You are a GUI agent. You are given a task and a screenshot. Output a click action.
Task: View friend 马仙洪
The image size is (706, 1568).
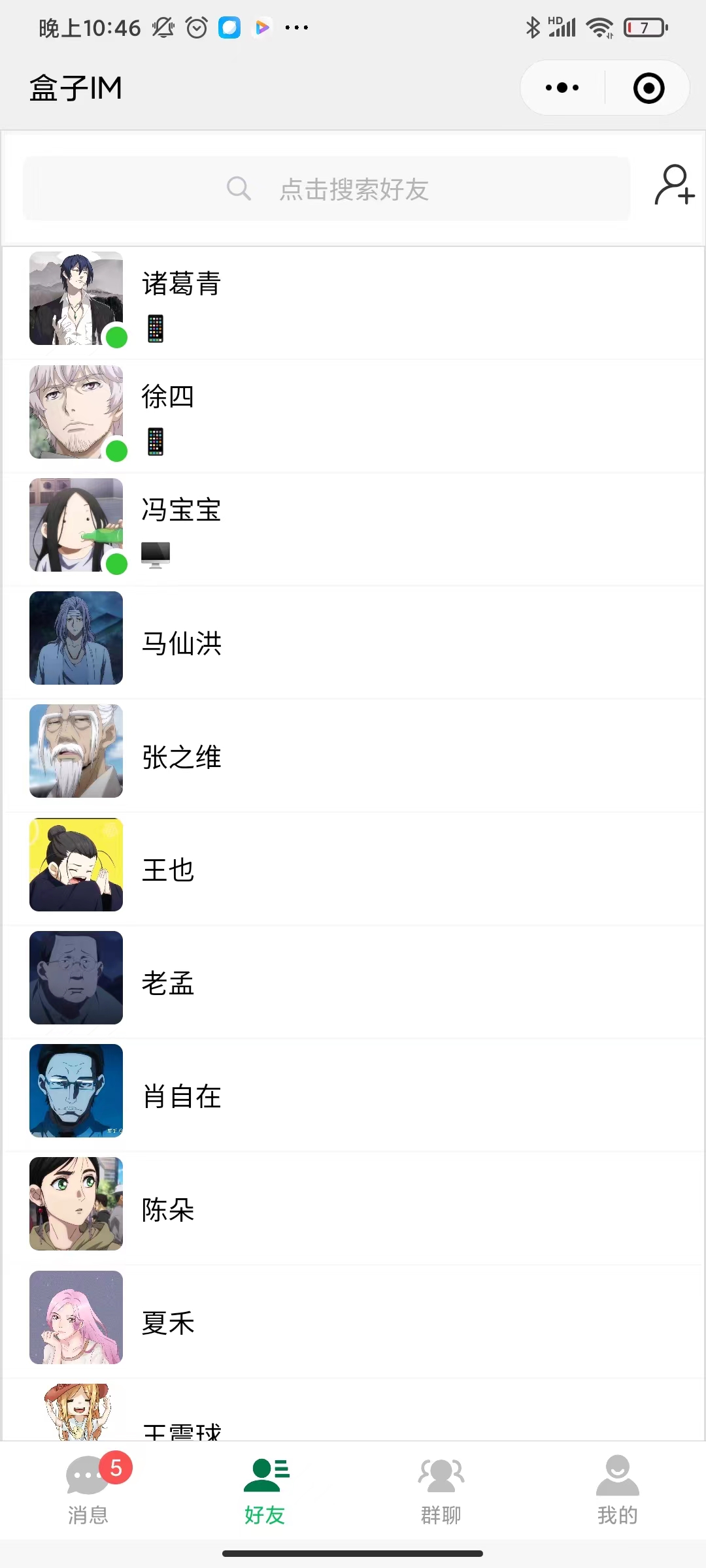pyautogui.click(x=353, y=641)
